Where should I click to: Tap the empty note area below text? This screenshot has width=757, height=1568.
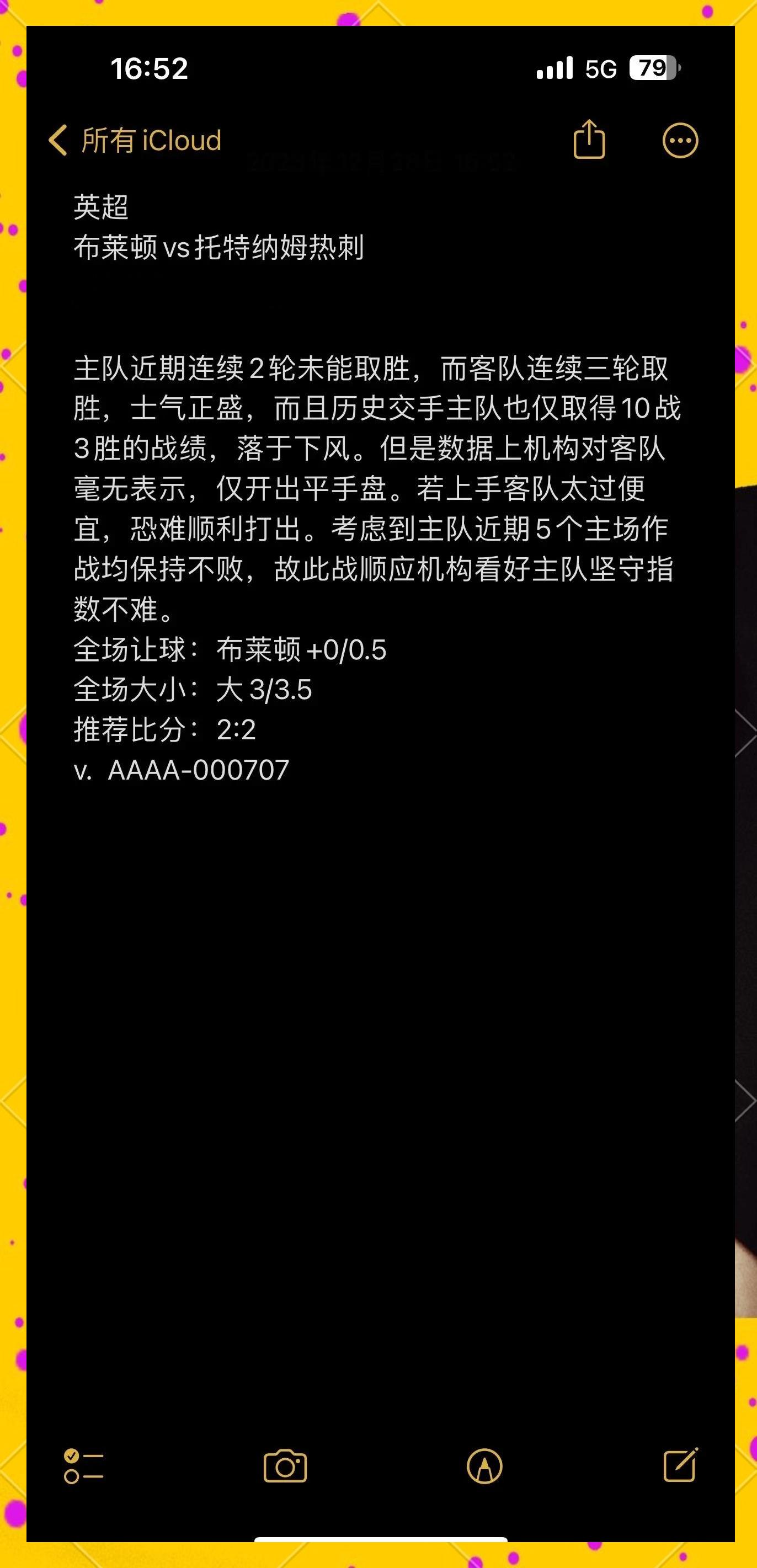tap(377, 1096)
